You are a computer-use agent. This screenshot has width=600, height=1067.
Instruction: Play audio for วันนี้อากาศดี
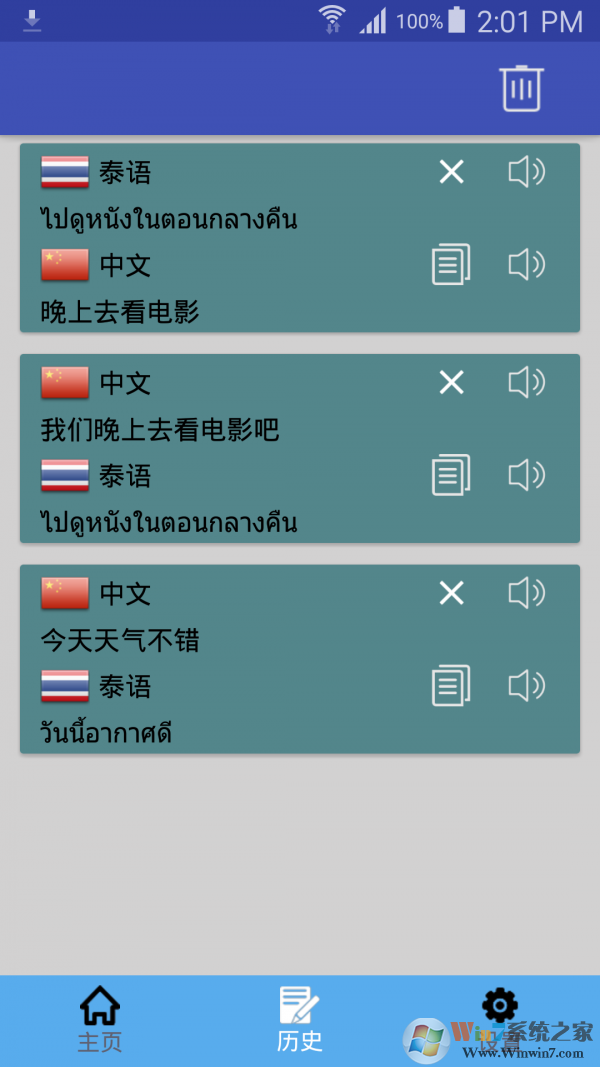point(526,686)
